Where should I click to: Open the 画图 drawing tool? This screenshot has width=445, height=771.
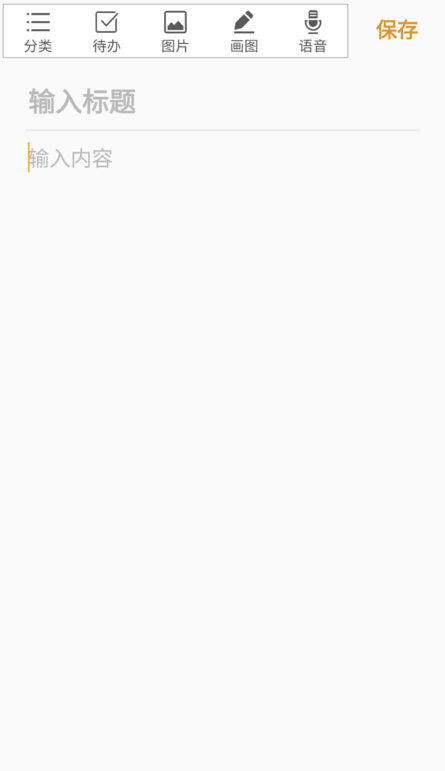tap(244, 32)
